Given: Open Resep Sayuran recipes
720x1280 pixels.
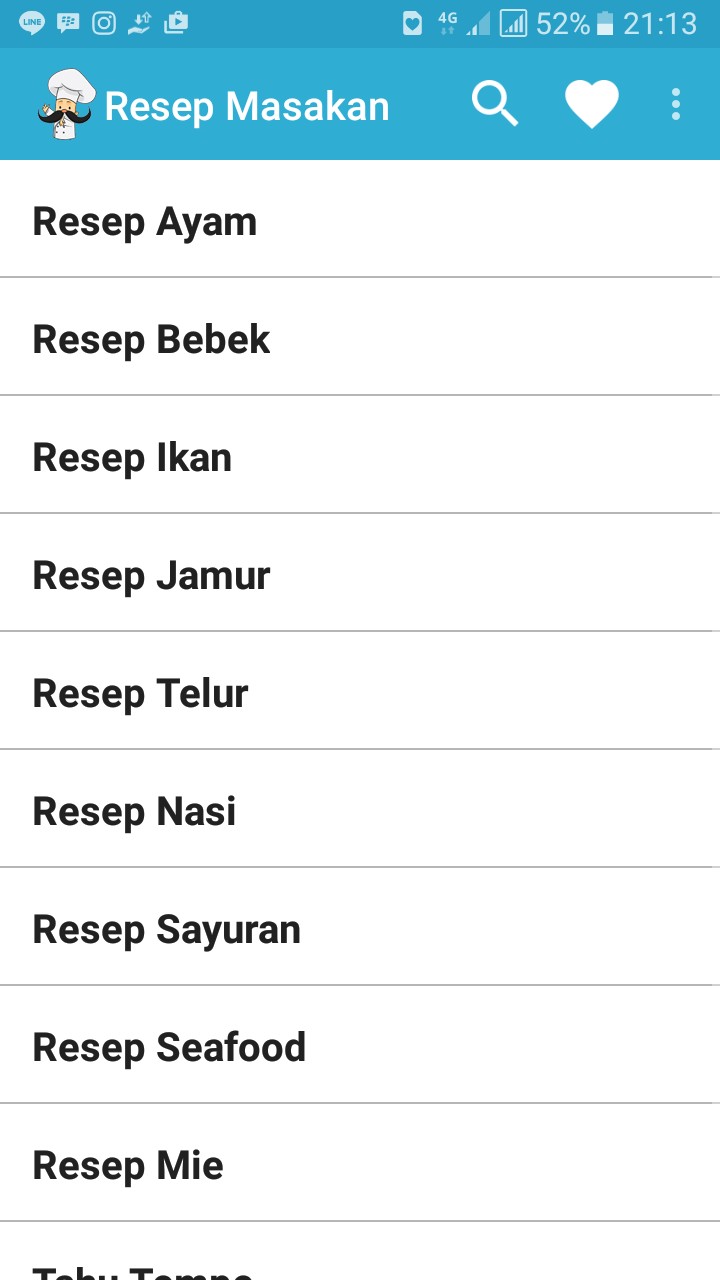Looking at the screenshot, I should tap(360, 927).
